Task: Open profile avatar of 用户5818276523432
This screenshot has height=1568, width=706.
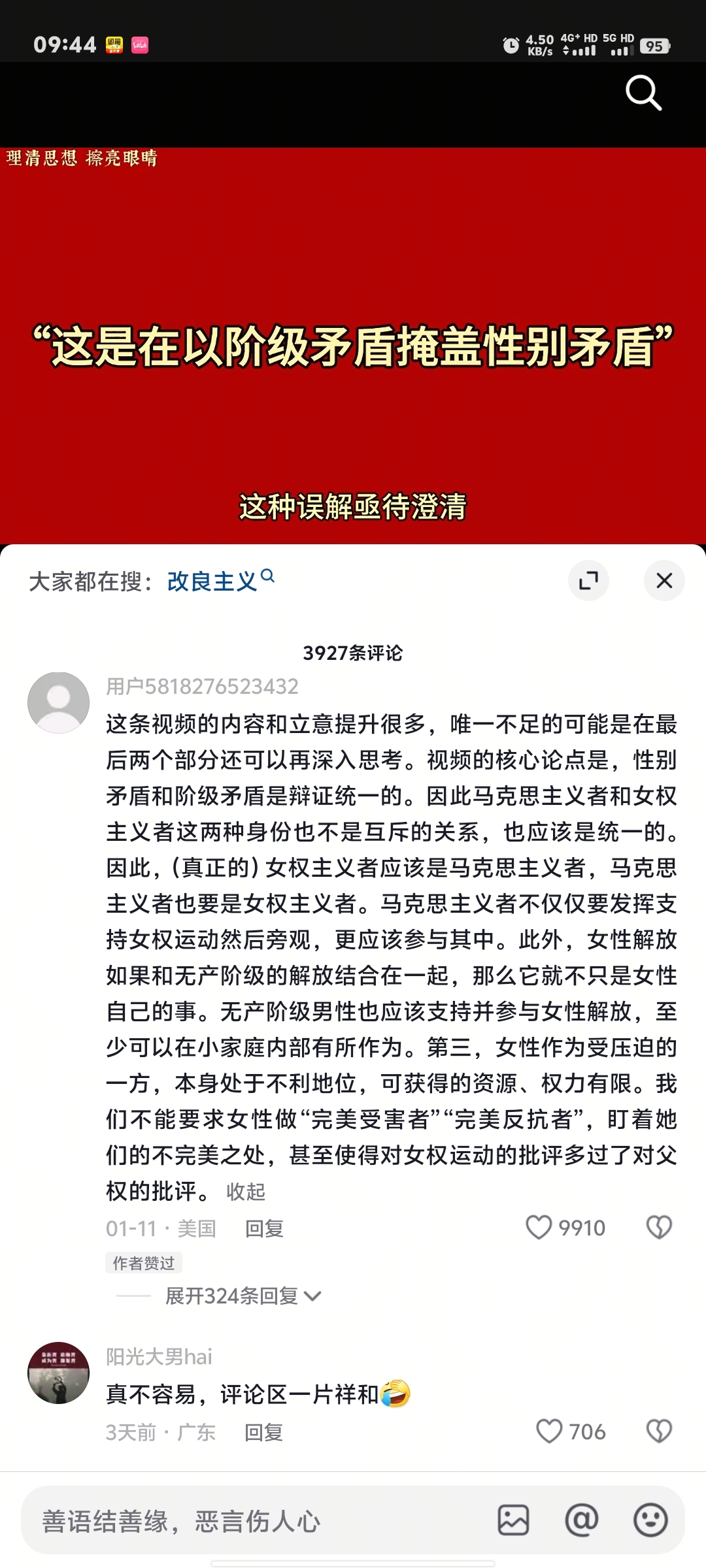Action: 58,702
